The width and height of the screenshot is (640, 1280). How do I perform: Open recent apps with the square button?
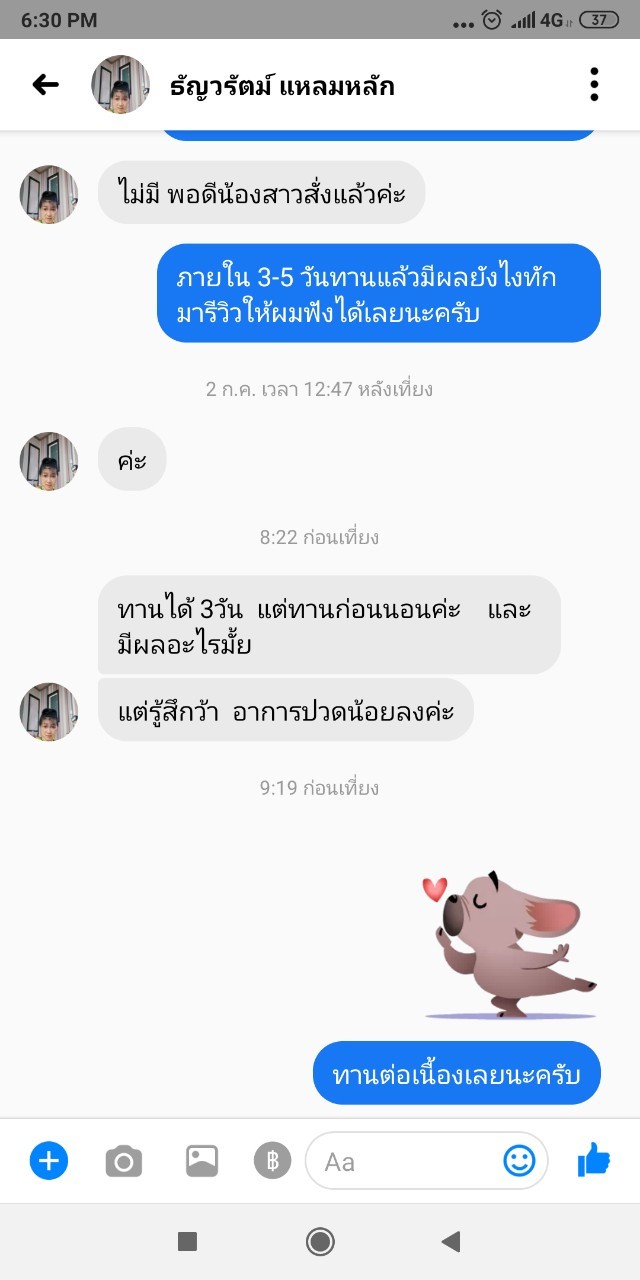click(x=187, y=1242)
